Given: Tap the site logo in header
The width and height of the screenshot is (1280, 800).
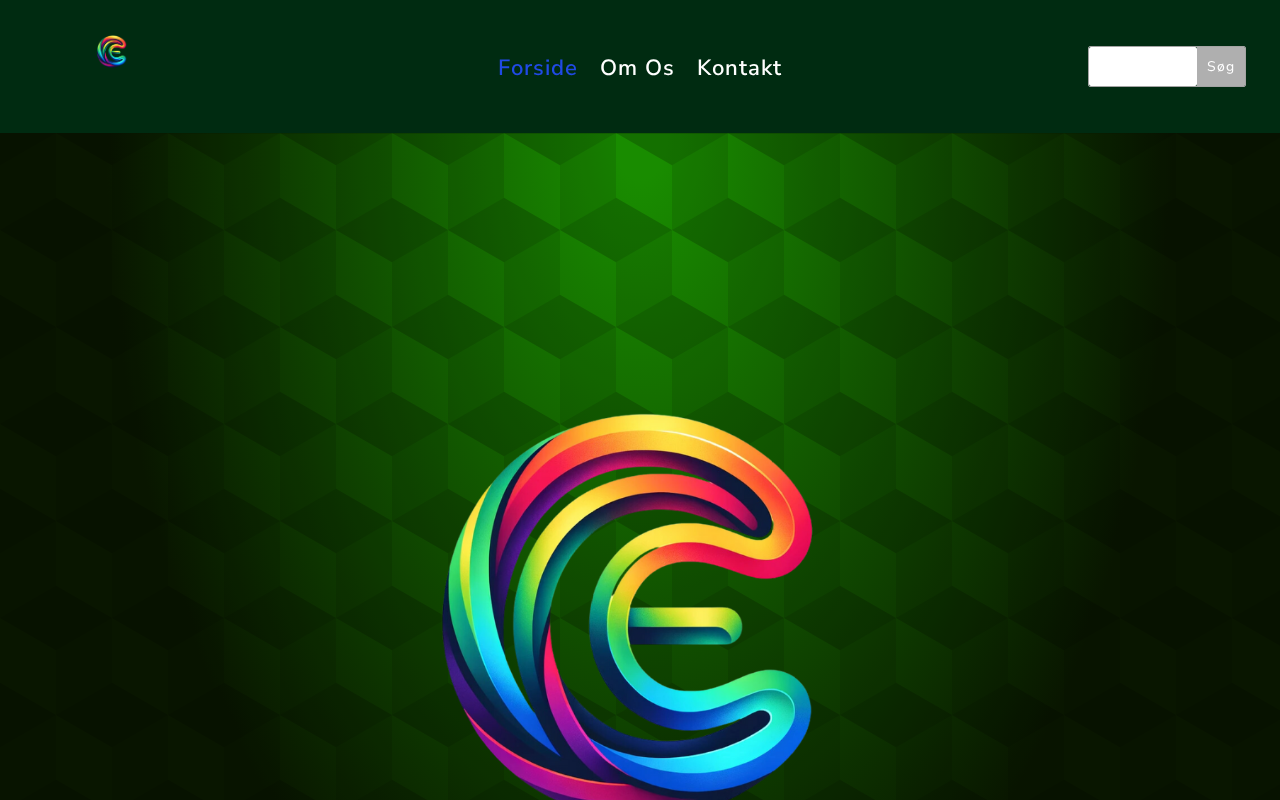Looking at the screenshot, I should click(x=112, y=51).
